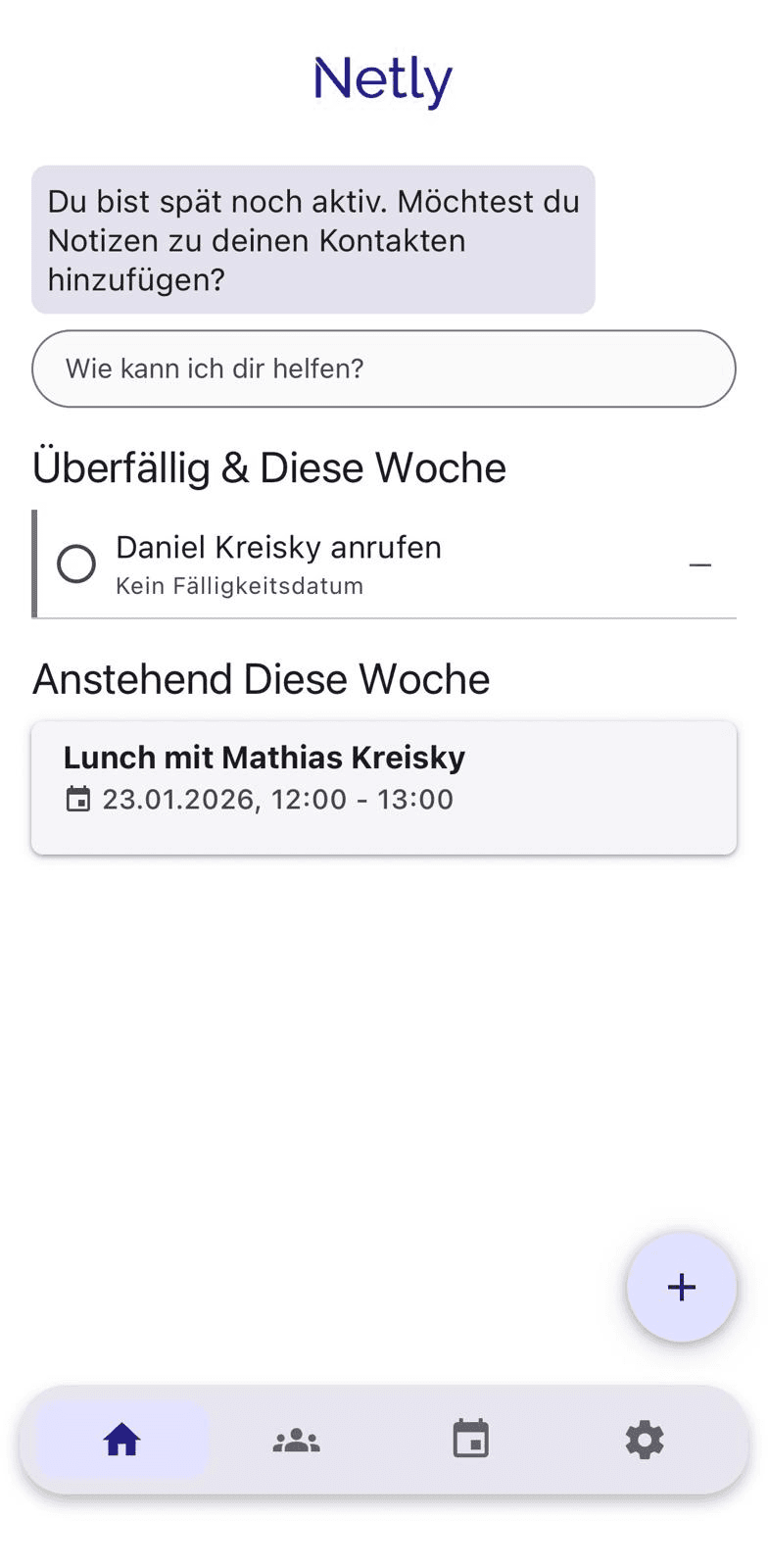The width and height of the screenshot is (768, 1568).
Task: Open the Settings gear in bottom bar
Action: coord(644,1441)
